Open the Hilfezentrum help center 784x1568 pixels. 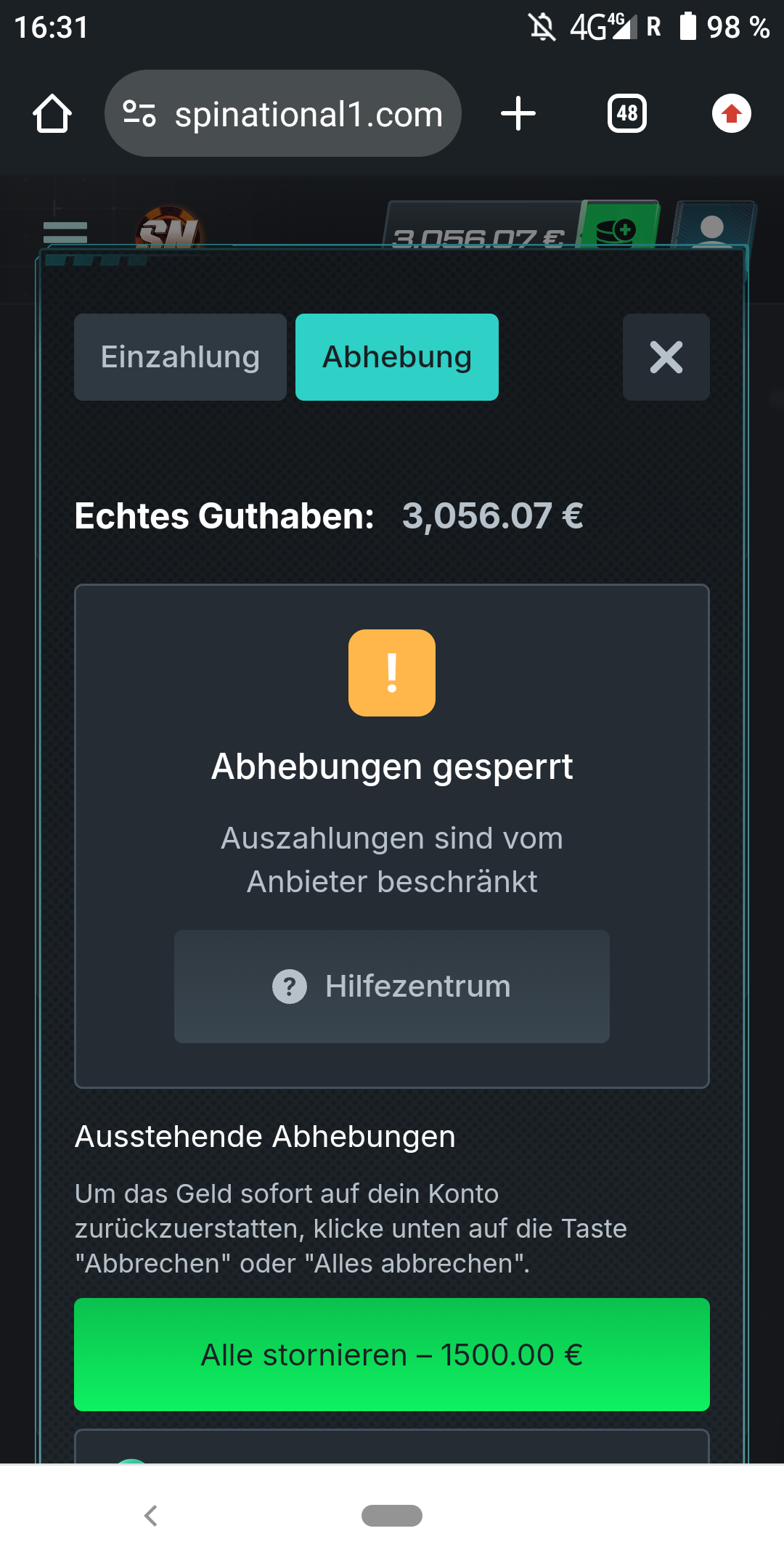[391, 987]
